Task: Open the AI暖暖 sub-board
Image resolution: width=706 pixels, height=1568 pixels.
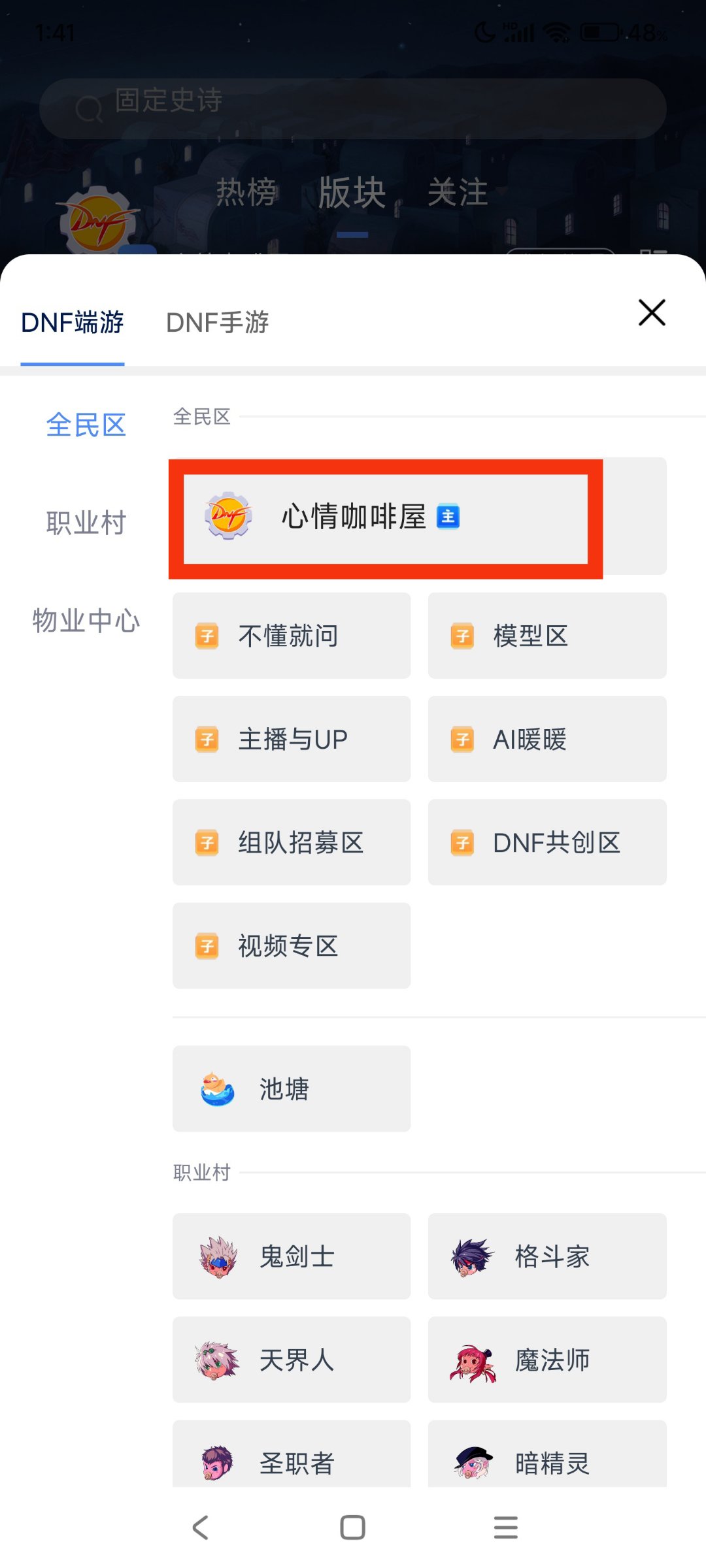Action: click(547, 739)
